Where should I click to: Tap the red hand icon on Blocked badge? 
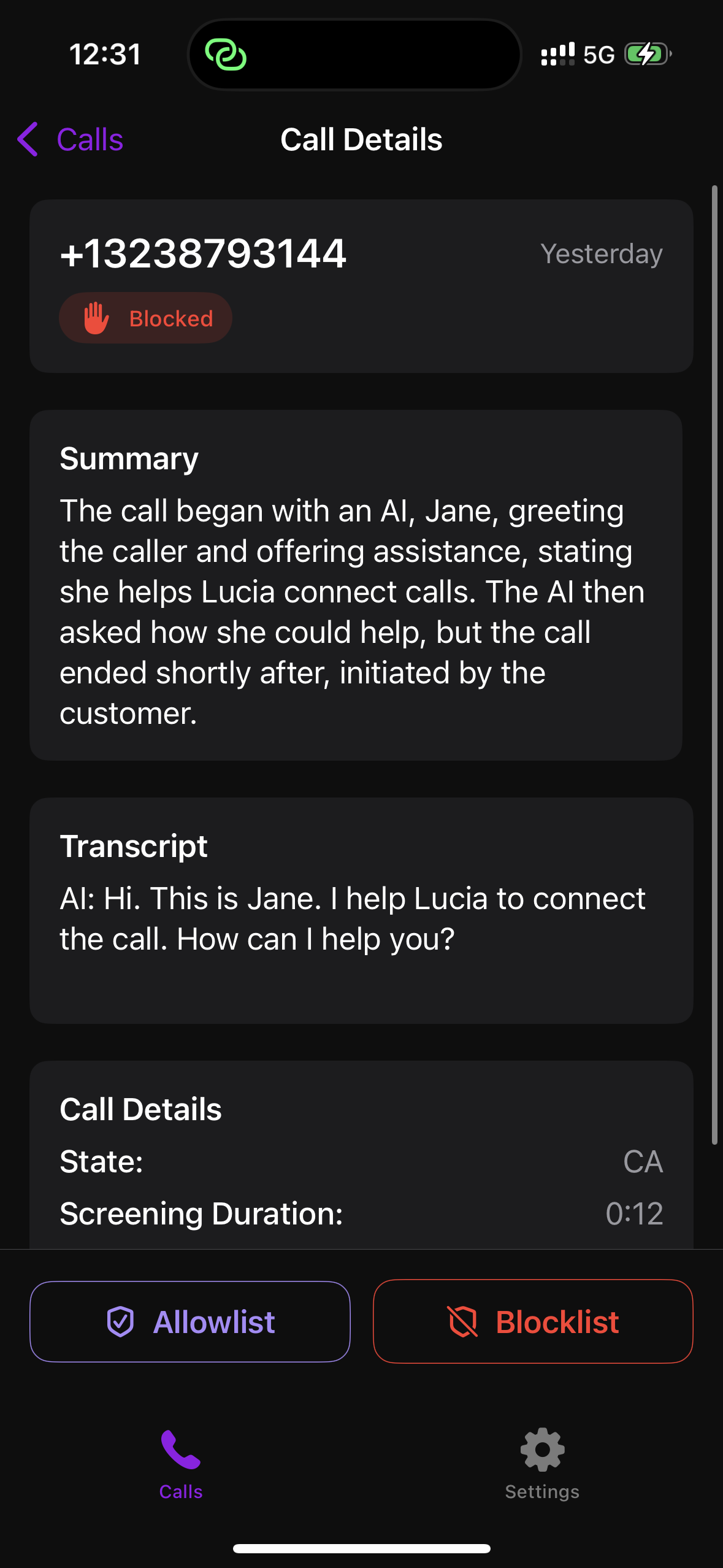(94, 318)
